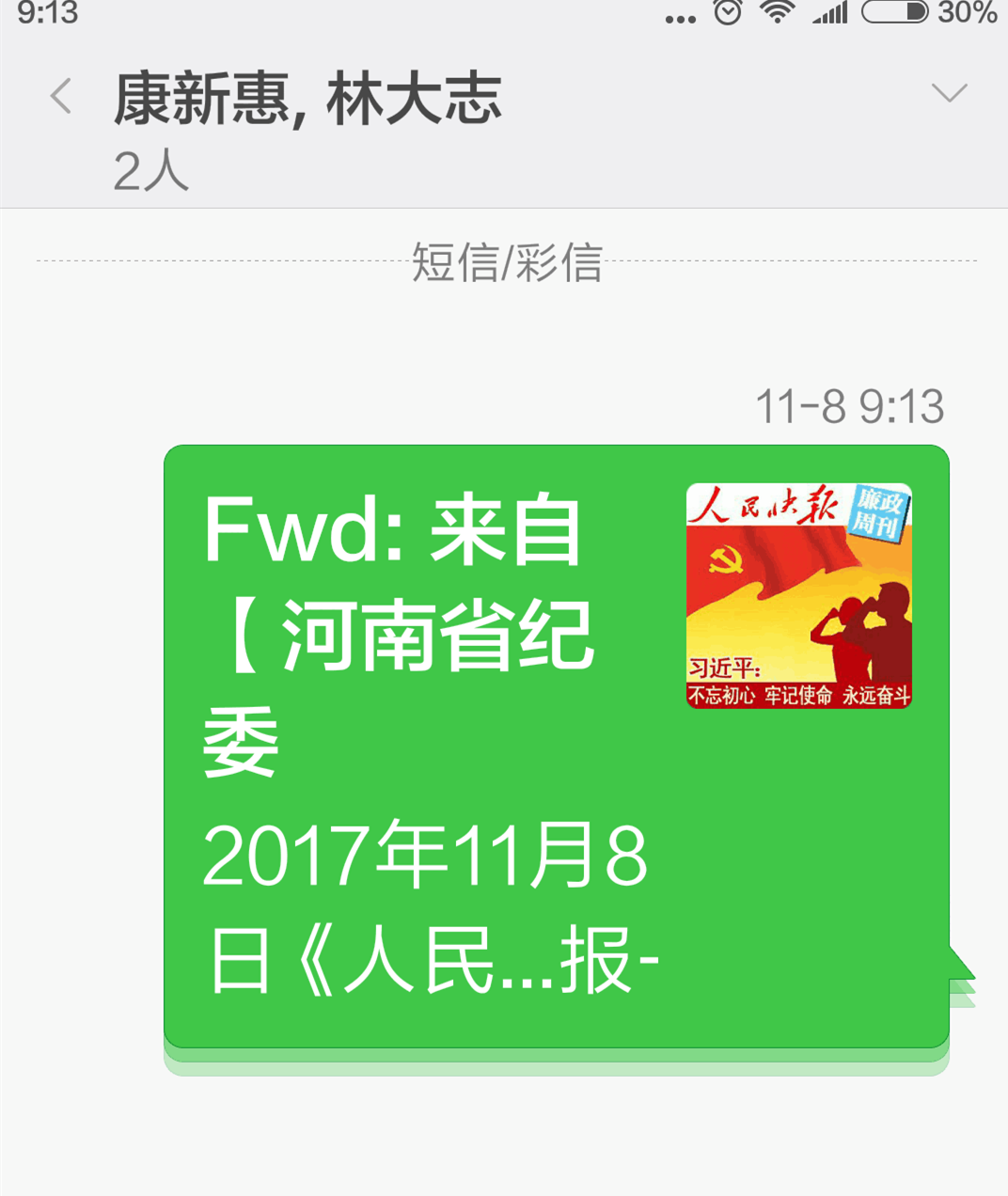Go back from the 康新惠, 林大志 conversation
The width and height of the screenshot is (1008, 1196).
[61, 96]
